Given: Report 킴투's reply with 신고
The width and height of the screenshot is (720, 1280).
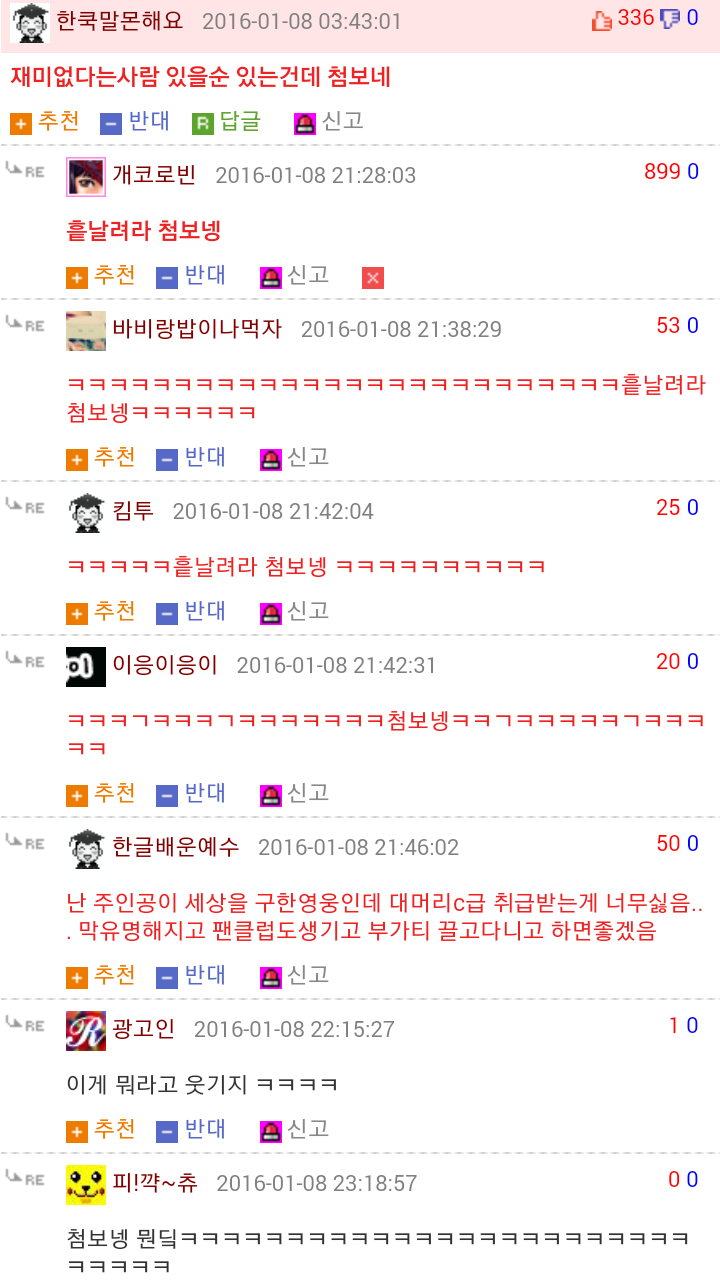Looking at the screenshot, I should pyautogui.click(x=294, y=612).
